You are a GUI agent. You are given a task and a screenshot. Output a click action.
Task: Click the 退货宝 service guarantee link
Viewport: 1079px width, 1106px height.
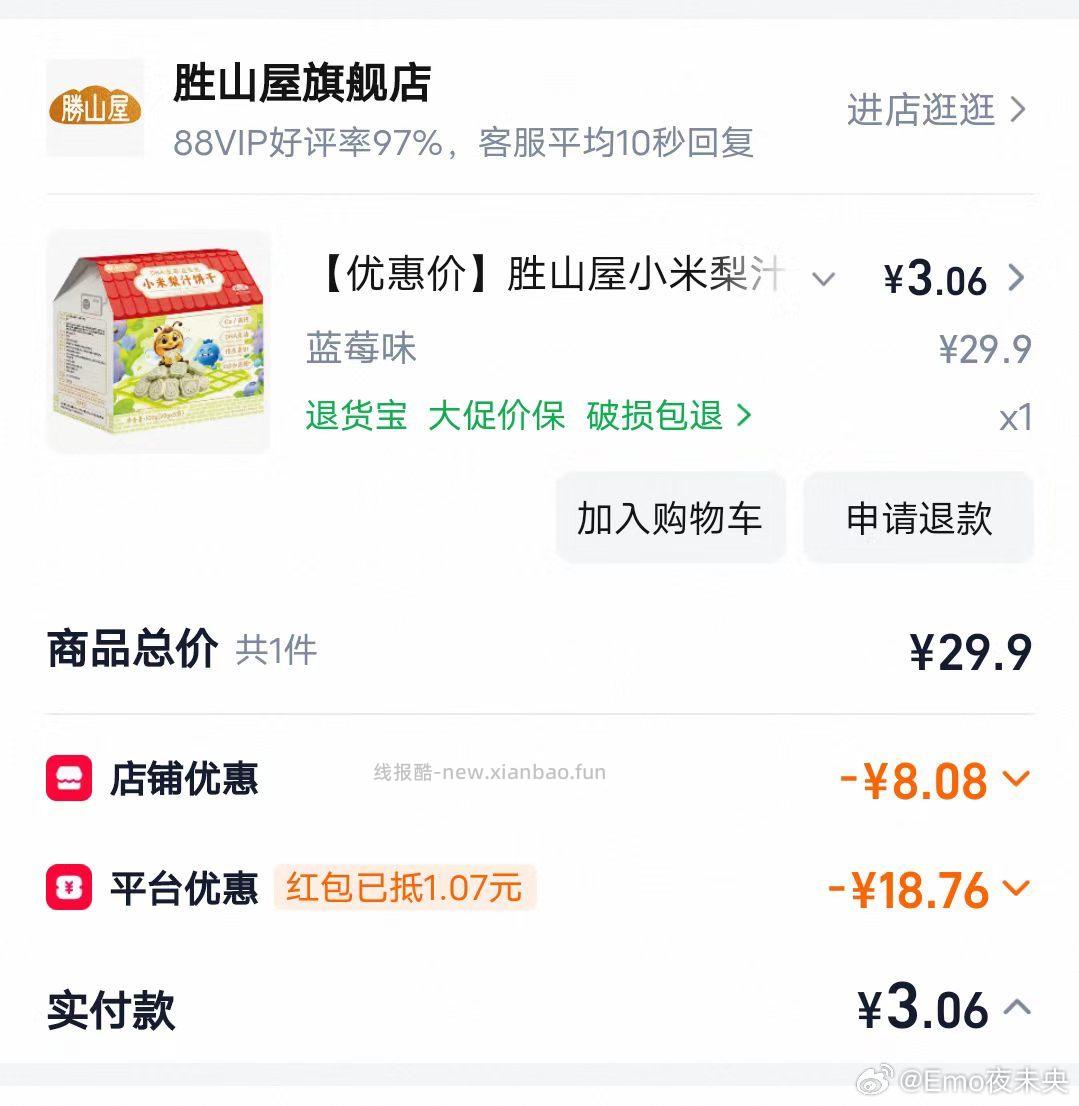354,417
